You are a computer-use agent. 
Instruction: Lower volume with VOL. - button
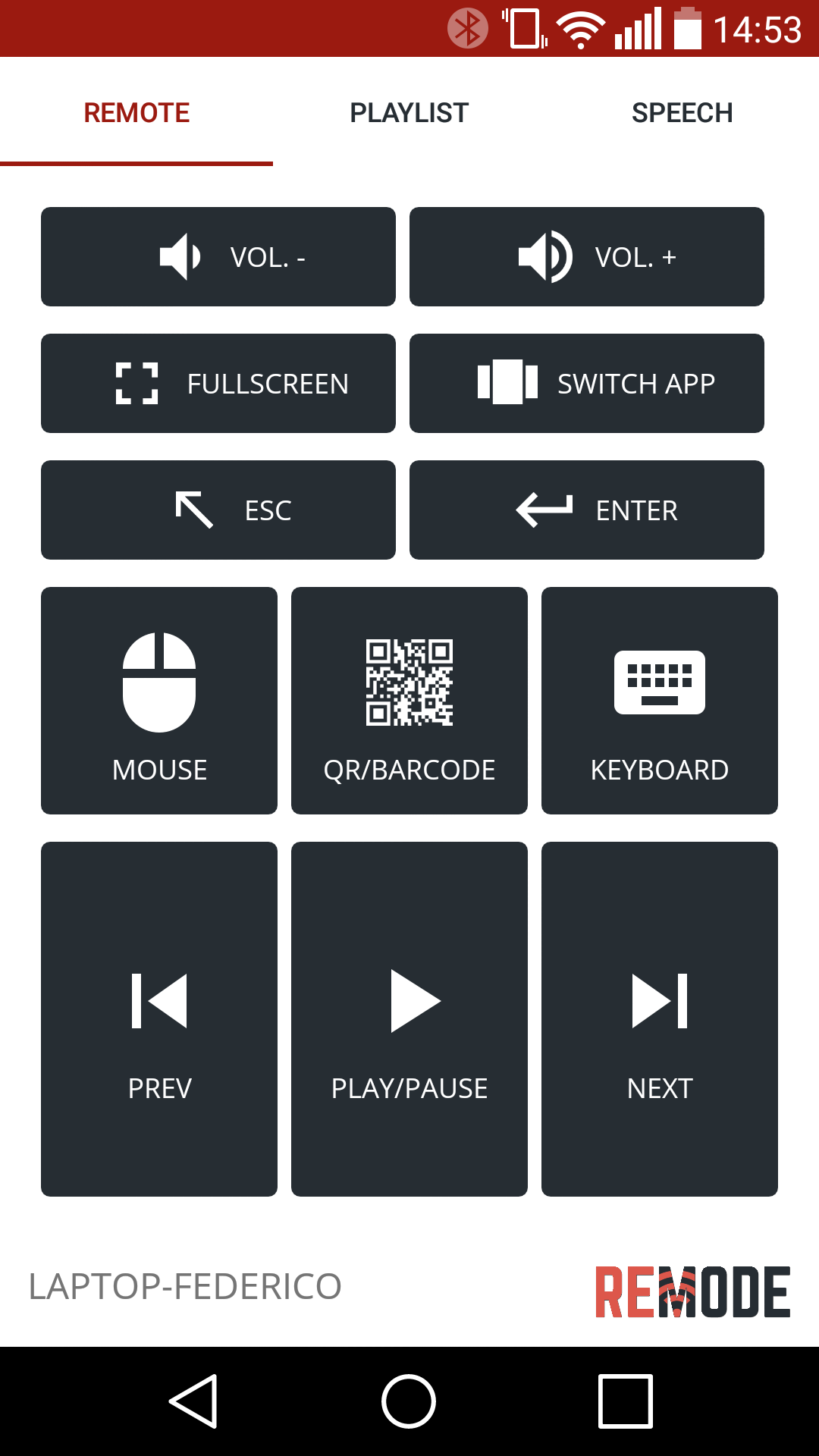pyautogui.click(x=218, y=257)
